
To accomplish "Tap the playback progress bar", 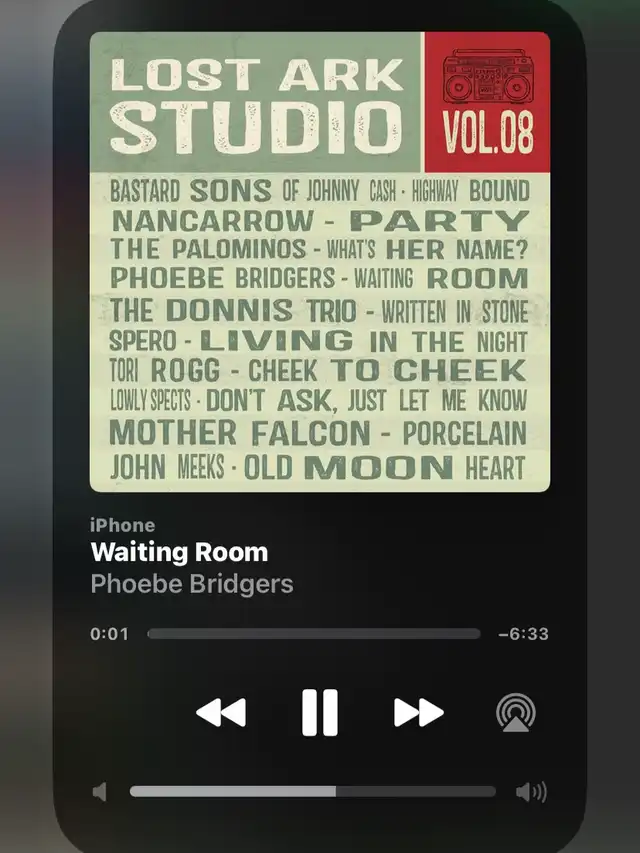I will coord(313,634).
